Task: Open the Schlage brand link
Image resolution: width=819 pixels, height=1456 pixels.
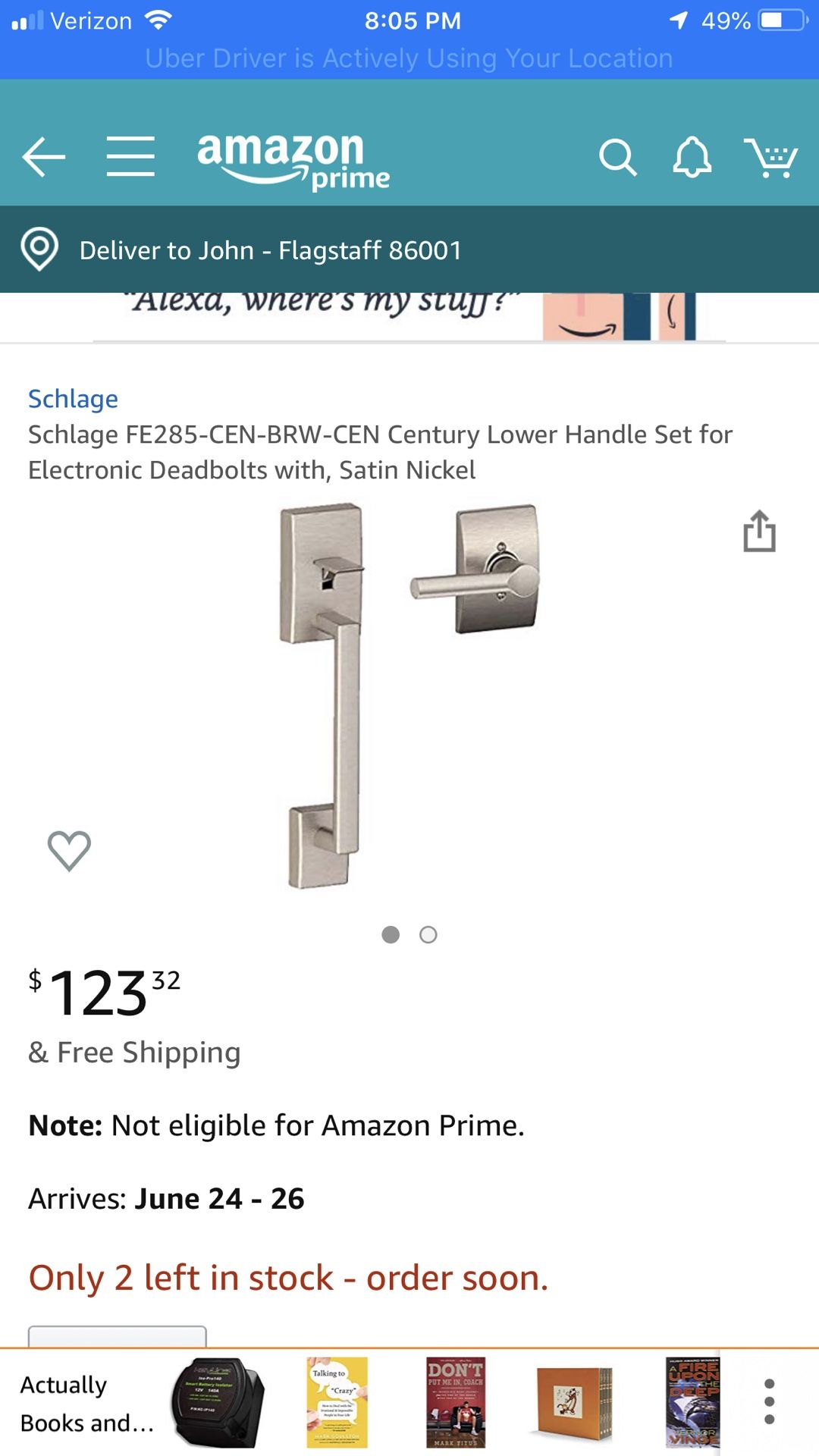Action: click(x=73, y=399)
